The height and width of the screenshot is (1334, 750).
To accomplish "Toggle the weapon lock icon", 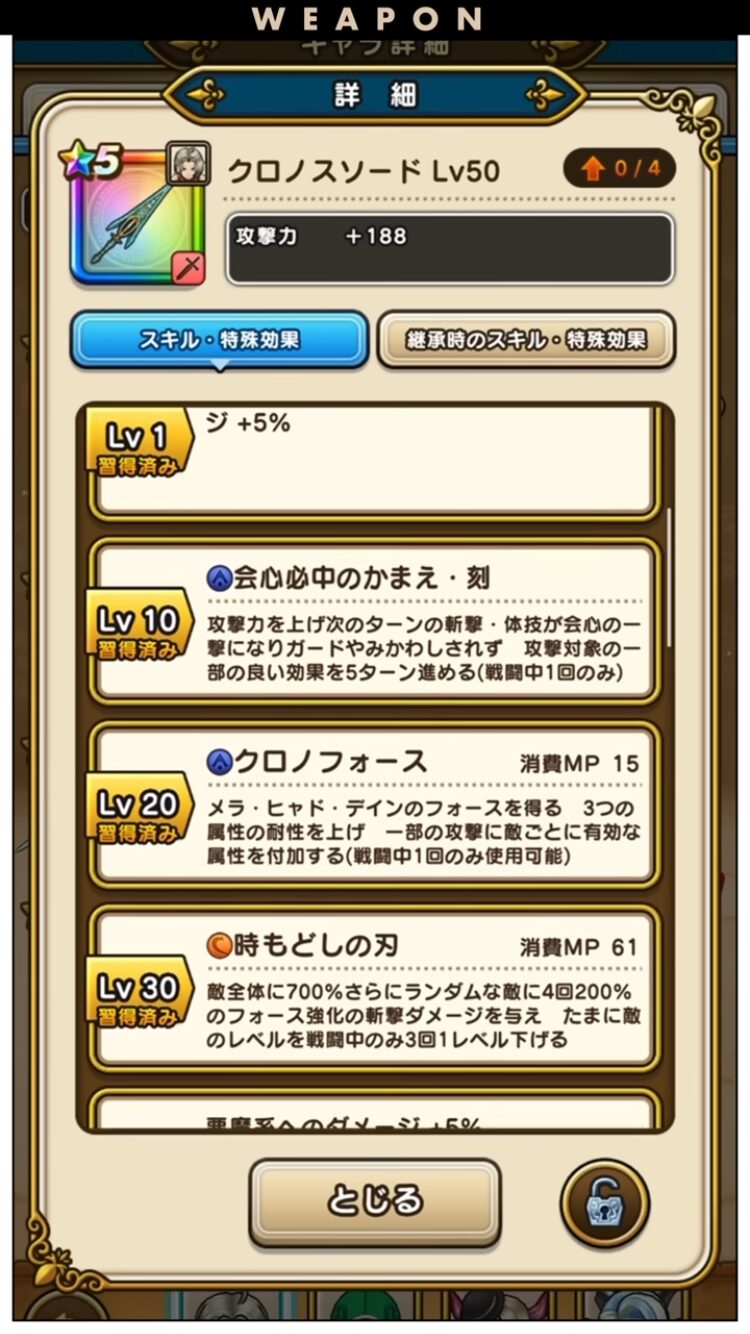I will (x=604, y=1203).
